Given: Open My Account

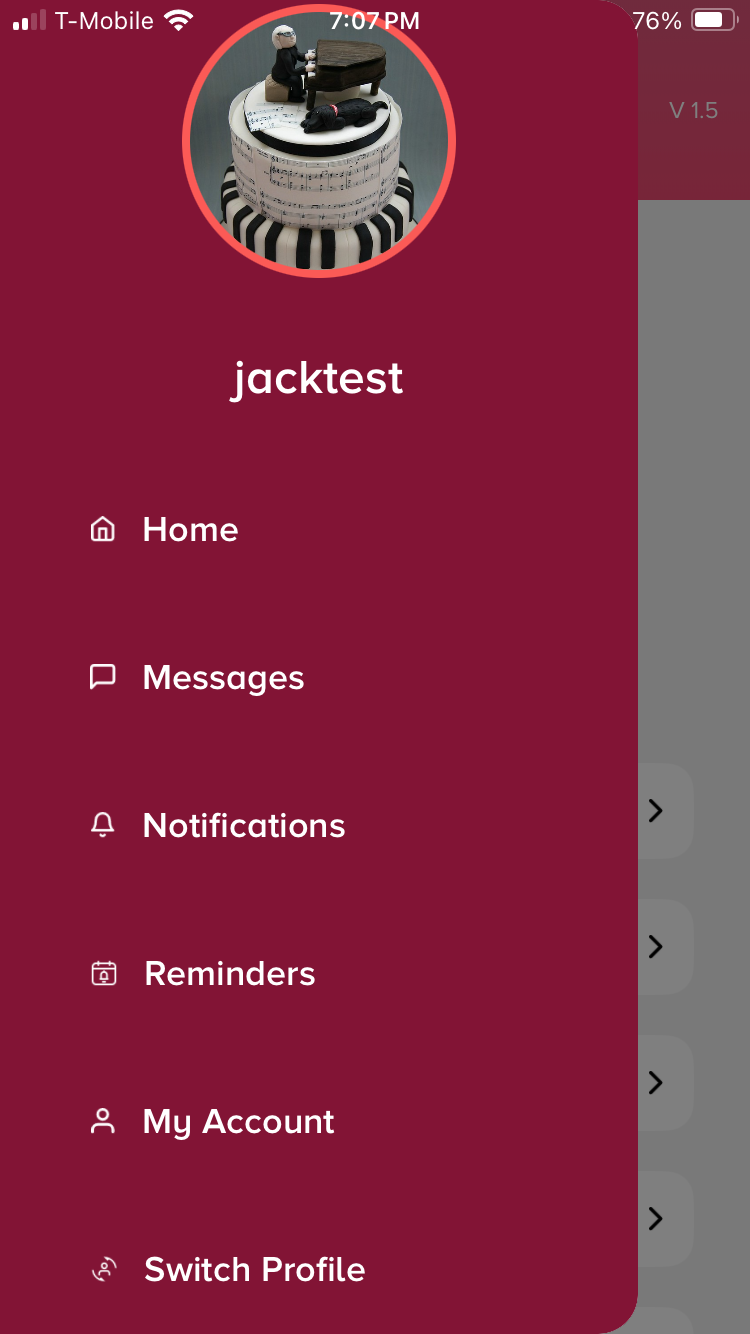Looking at the screenshot, I should tap(238, 1121).
